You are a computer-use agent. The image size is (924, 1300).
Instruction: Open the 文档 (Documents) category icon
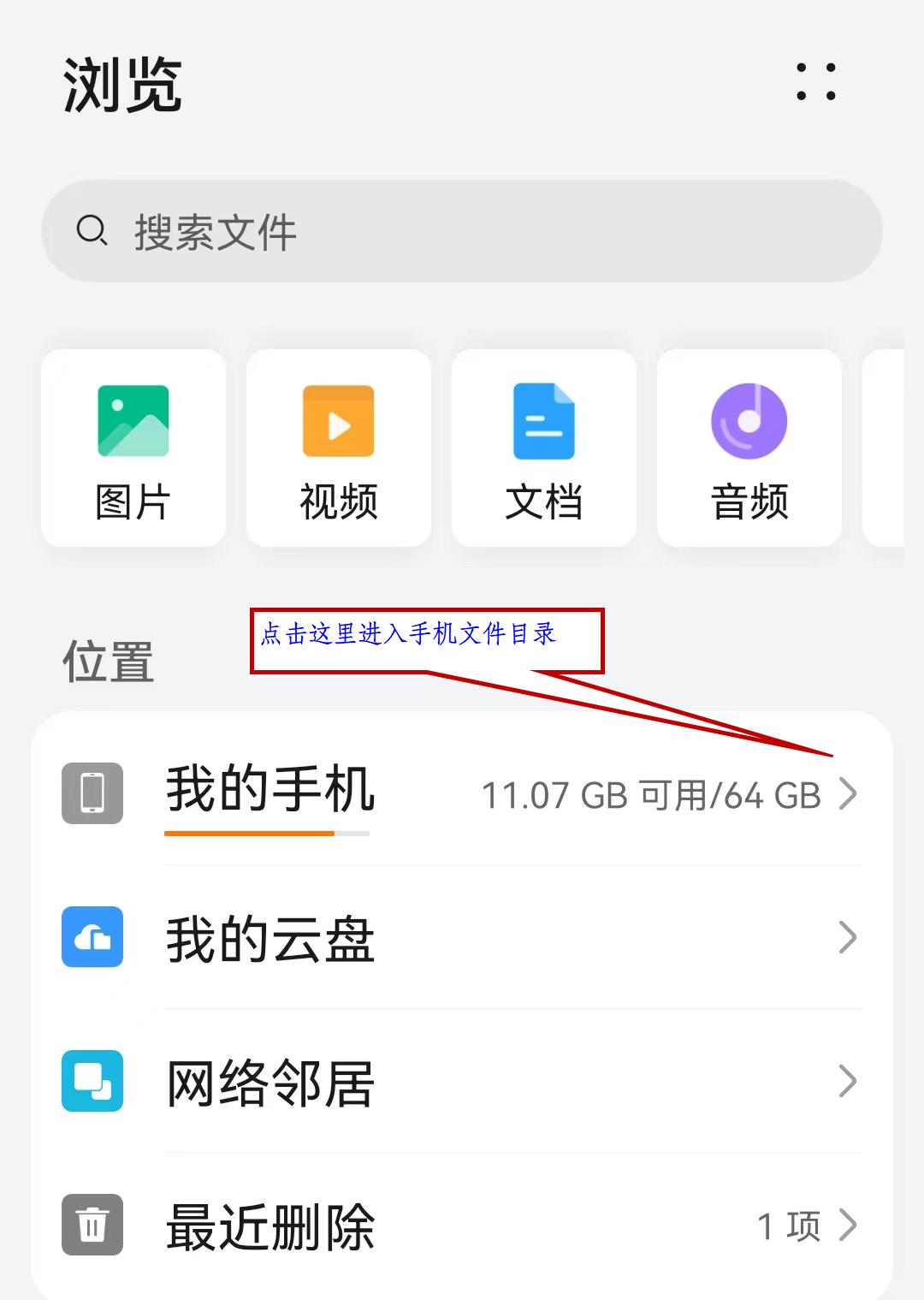543,421
